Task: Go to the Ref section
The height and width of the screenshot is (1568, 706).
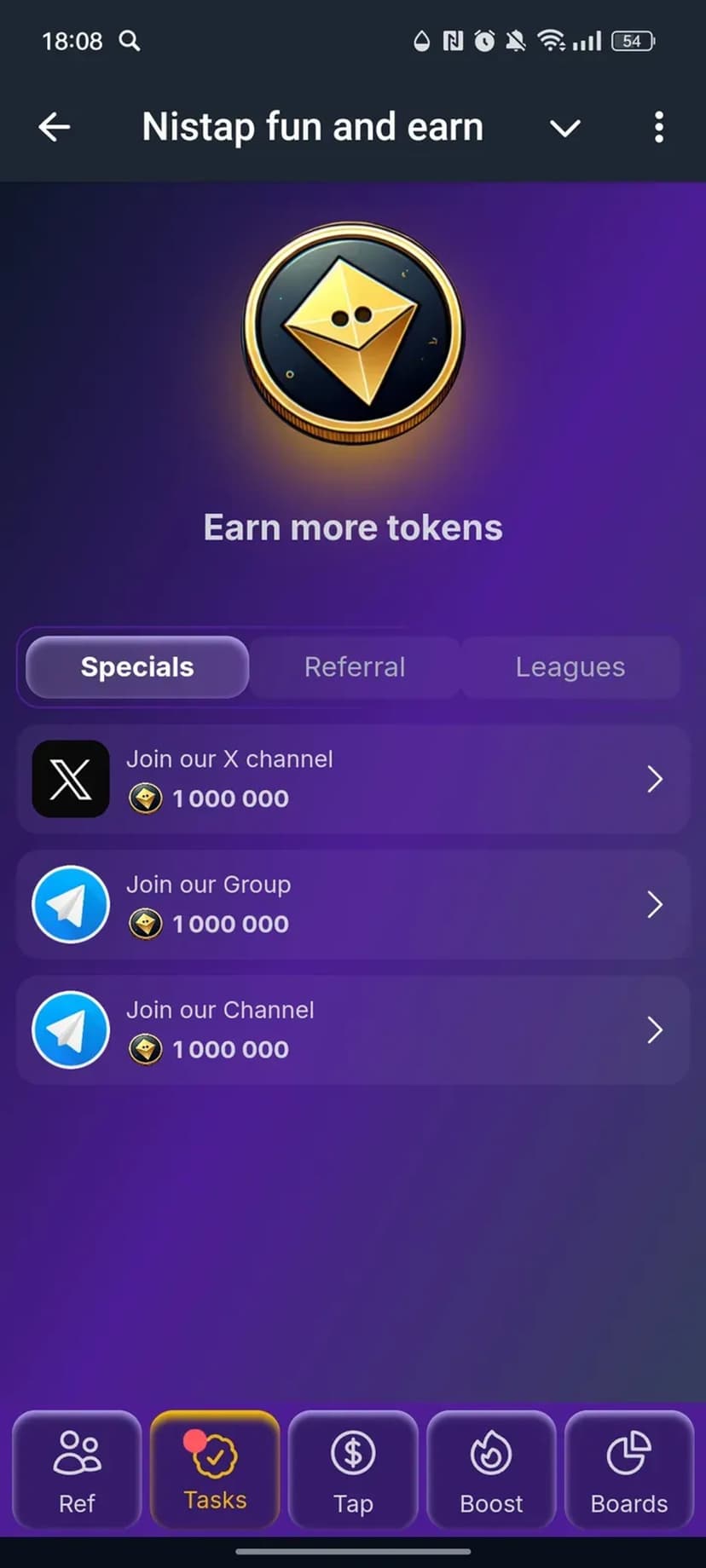Action: point(77,1471)
